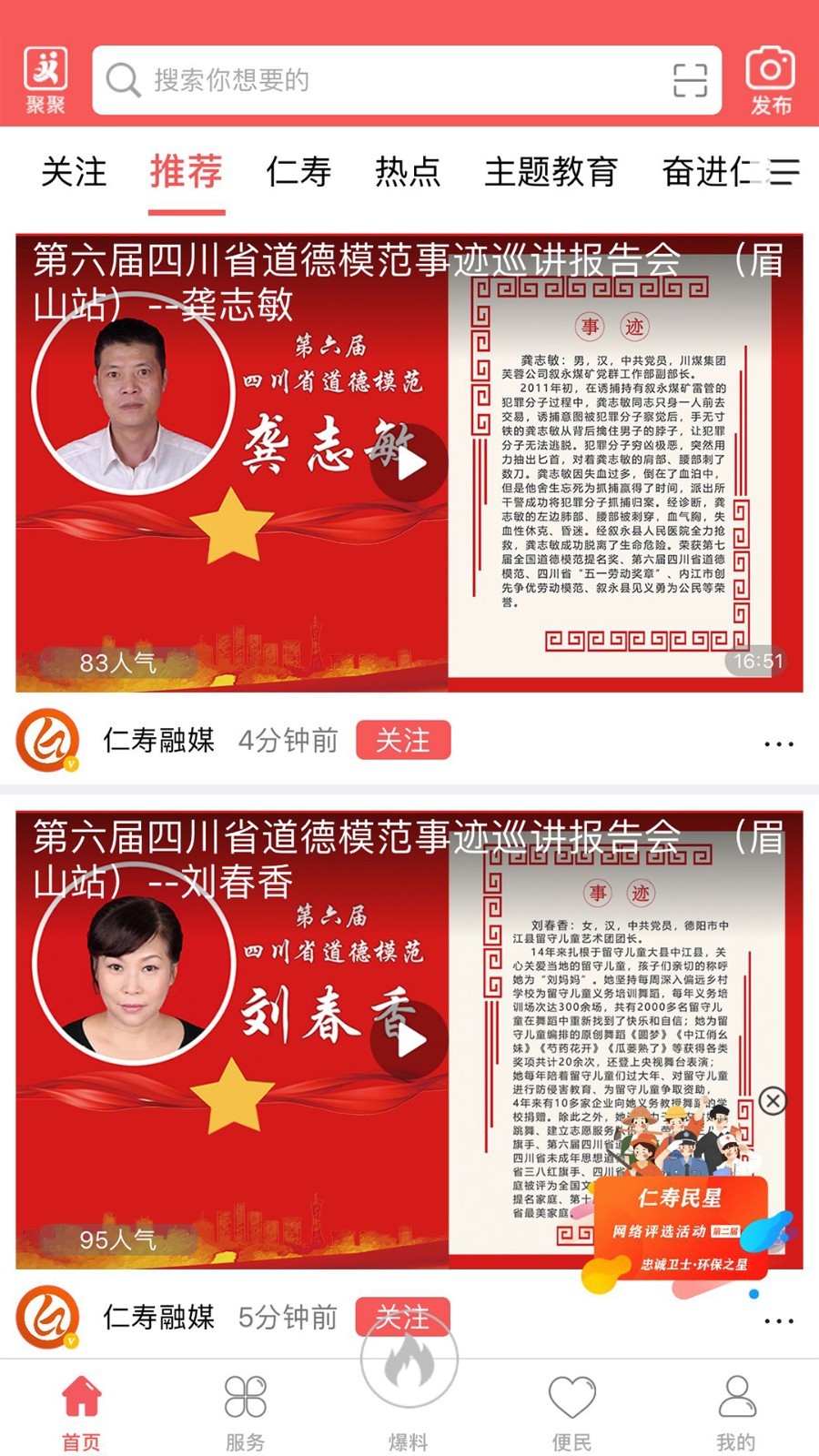Dismiss the 仁寿民星 floating ad
The width and height of the screenshot is (819, 1456).
click(773, 1101)
